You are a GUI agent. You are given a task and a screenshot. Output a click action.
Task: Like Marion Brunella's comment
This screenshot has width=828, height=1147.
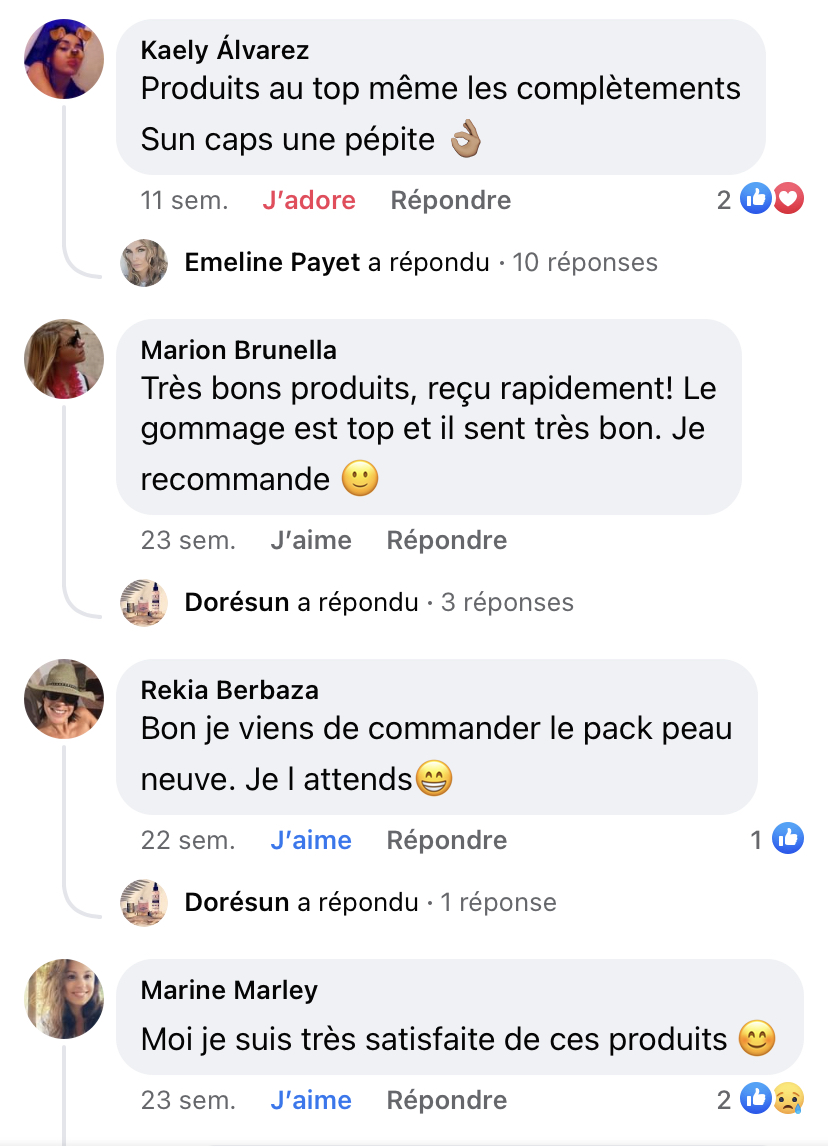coord(310,540)
